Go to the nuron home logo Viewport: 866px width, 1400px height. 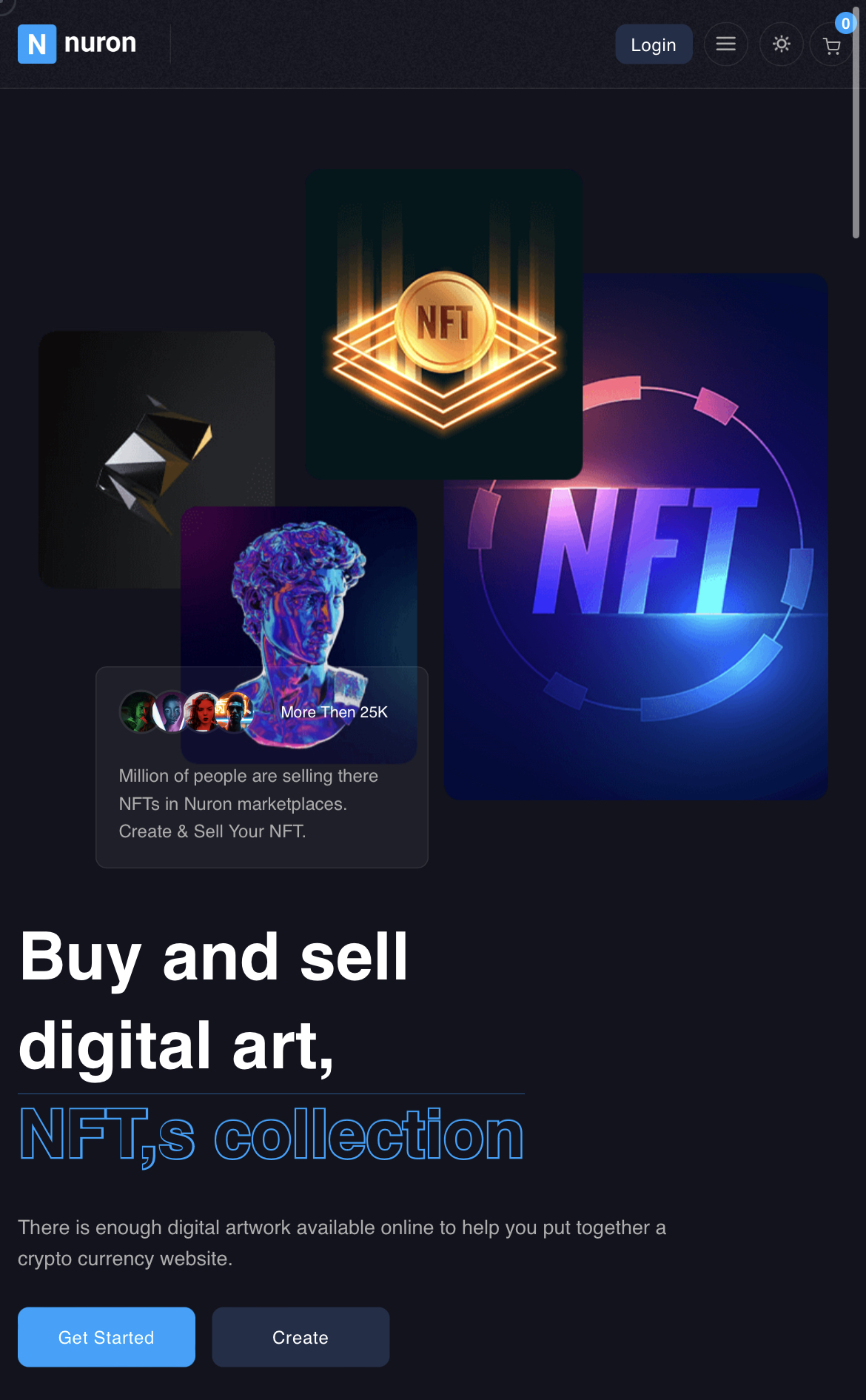pos(78,44)
